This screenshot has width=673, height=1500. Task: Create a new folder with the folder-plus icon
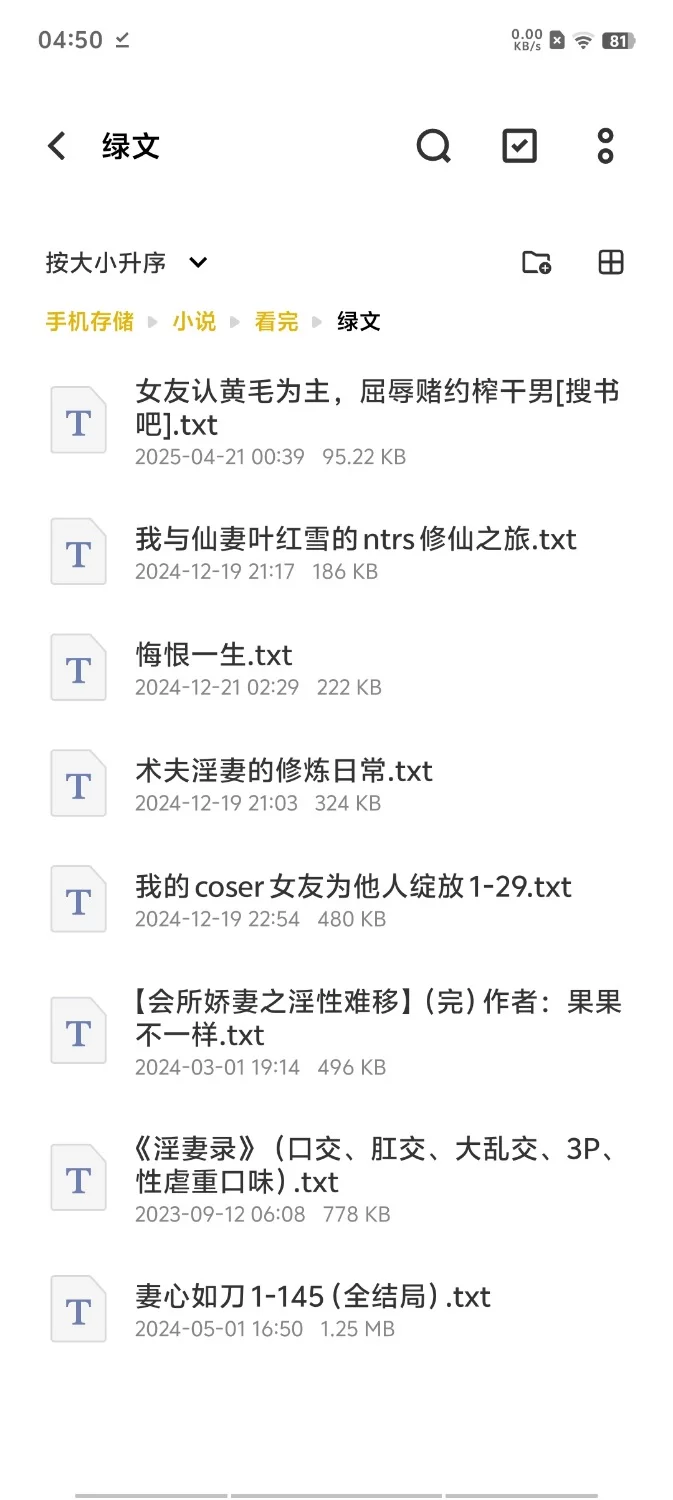pyautogui.click(x=537, y=263)
